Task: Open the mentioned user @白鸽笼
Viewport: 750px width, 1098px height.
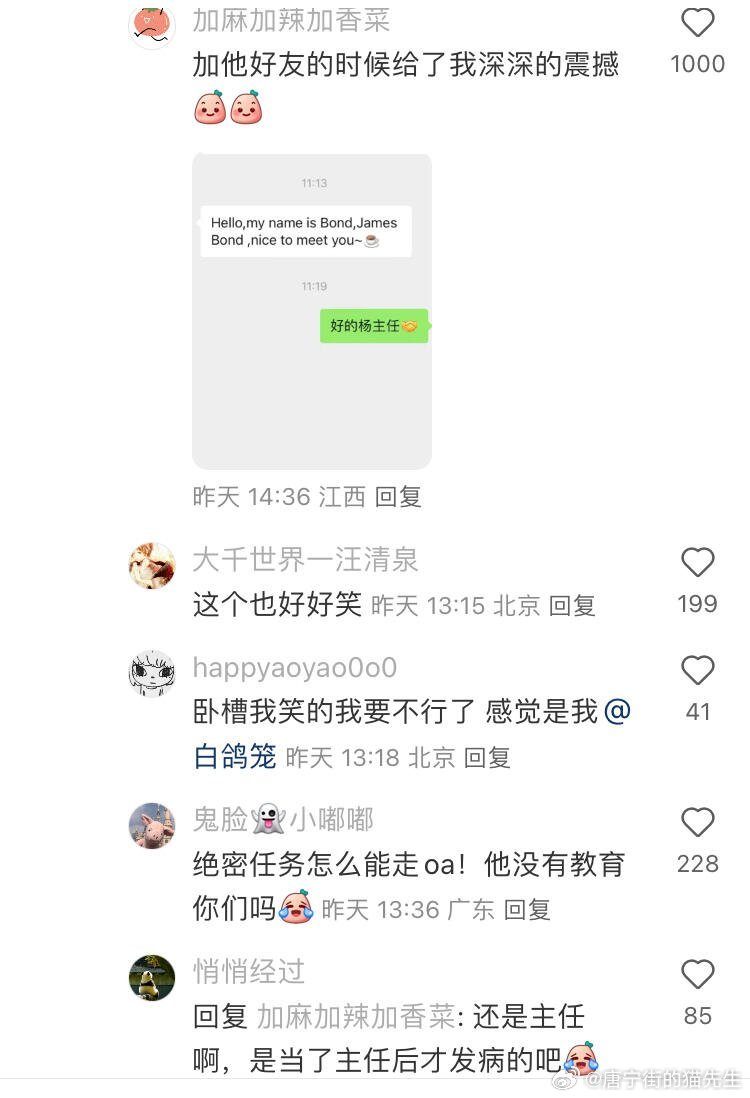Action: (x=235, y=757)
